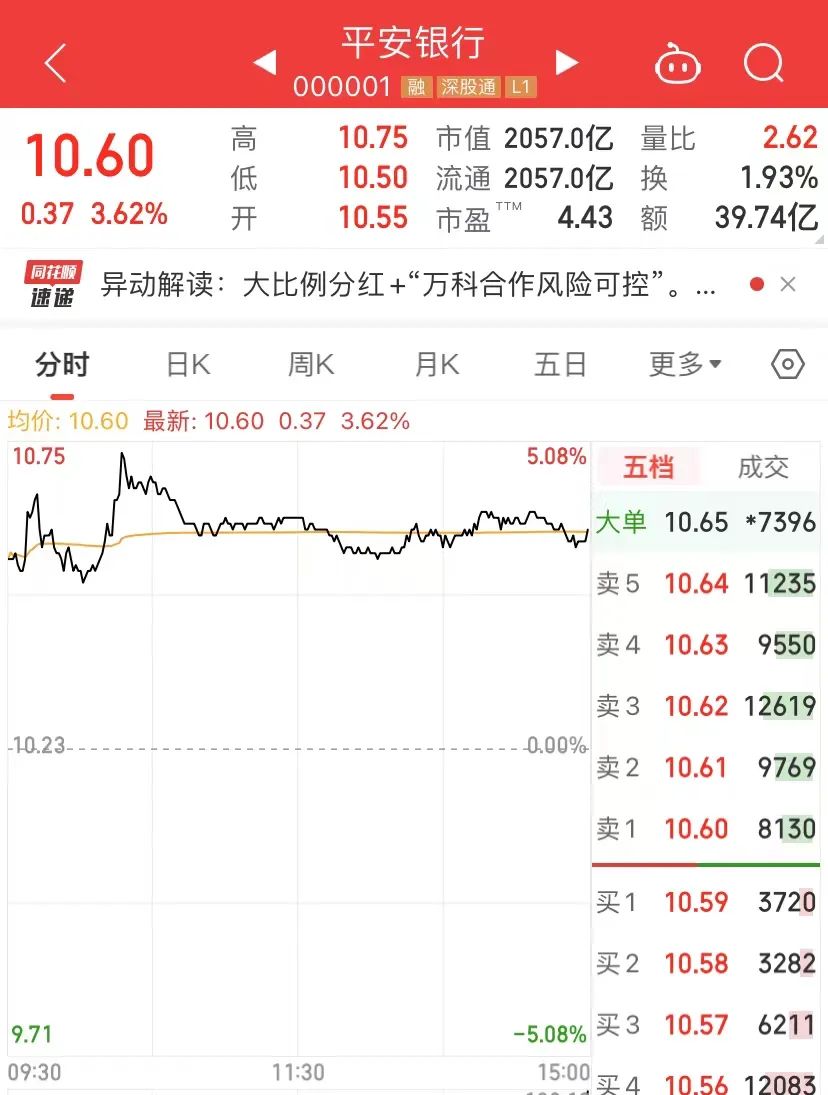Open the robot assistant icon
This screenshot has height=1095, width=828.
(678, 65)
